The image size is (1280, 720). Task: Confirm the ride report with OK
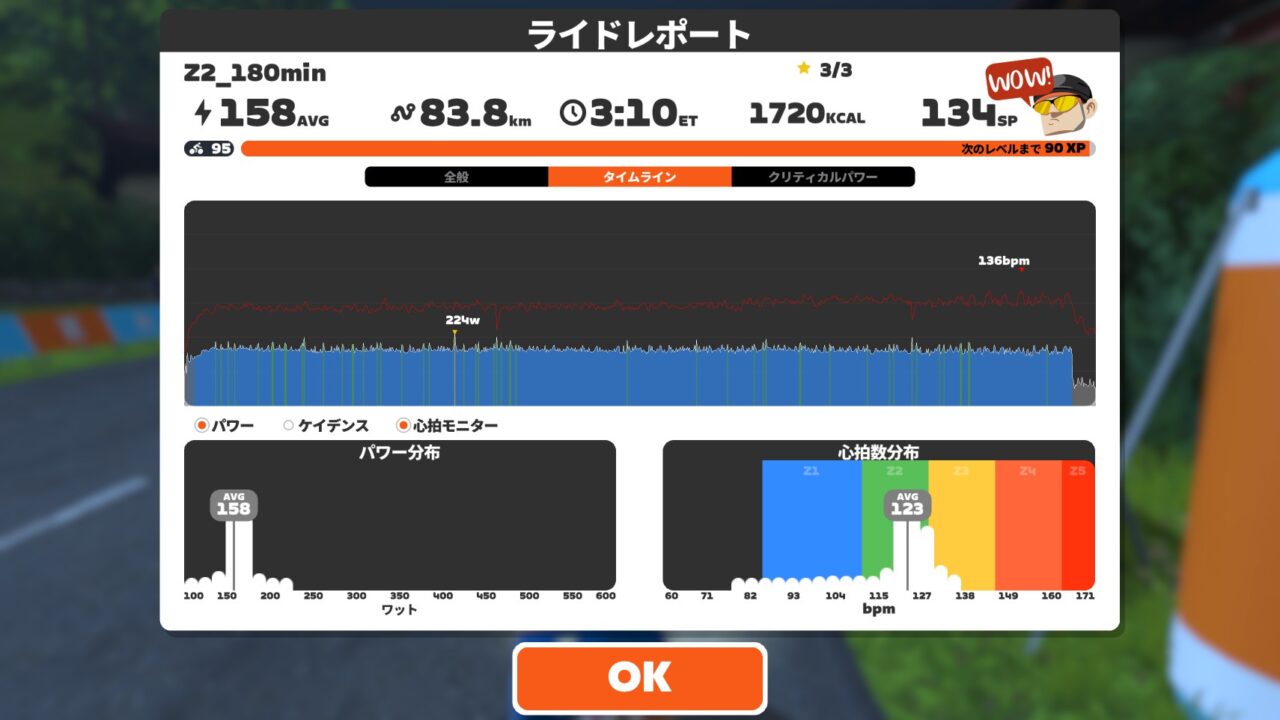[x=640, y=678]
